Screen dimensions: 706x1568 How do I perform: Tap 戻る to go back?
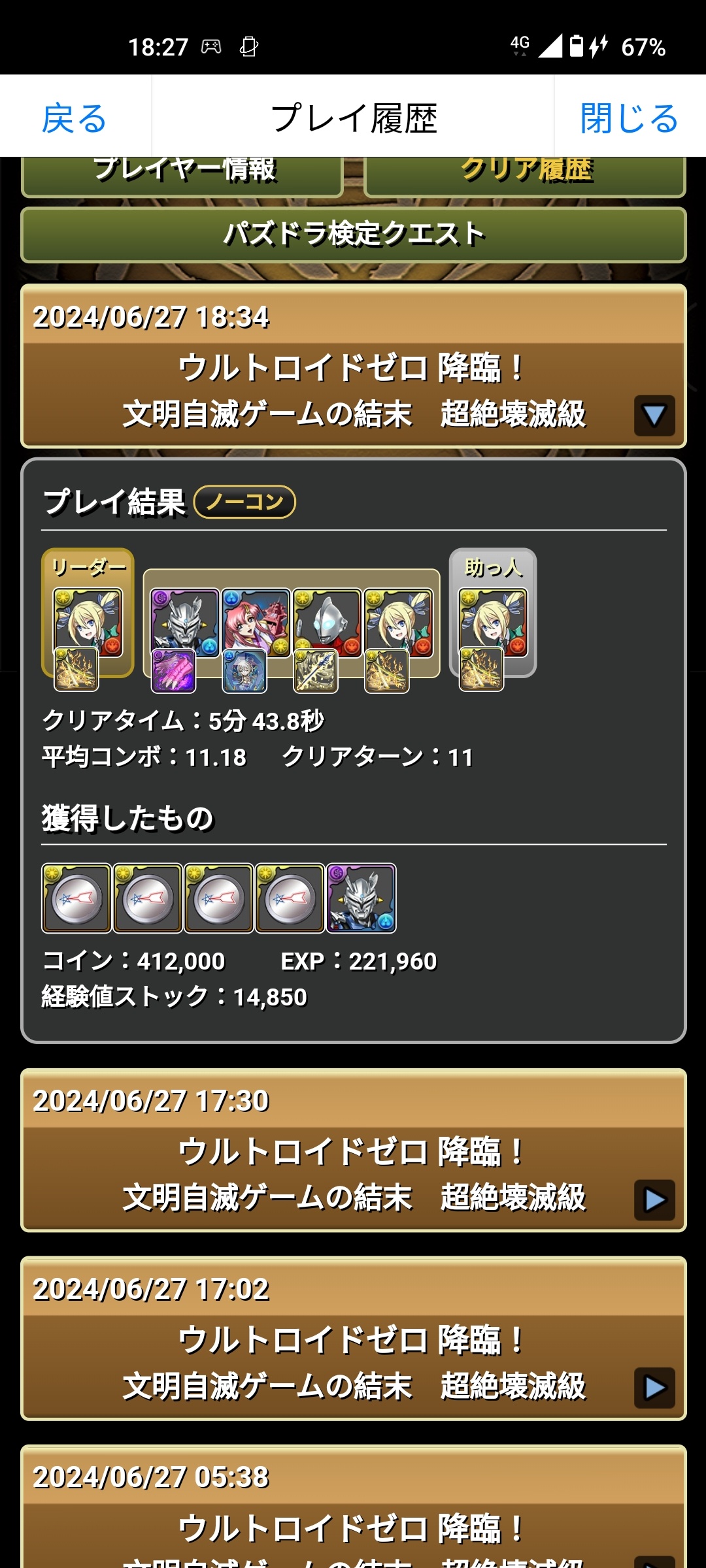pos(75,118)
